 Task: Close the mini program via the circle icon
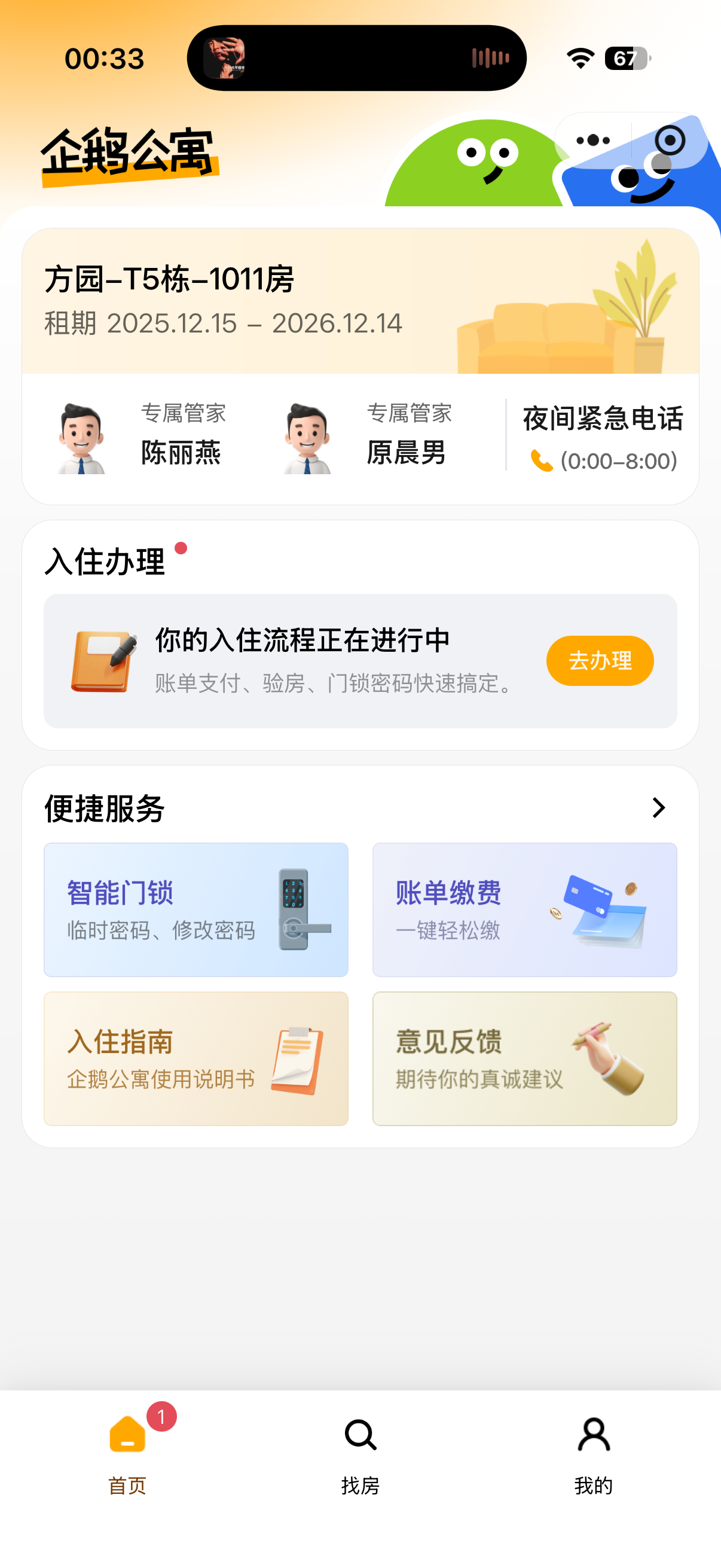click(670, 141)
